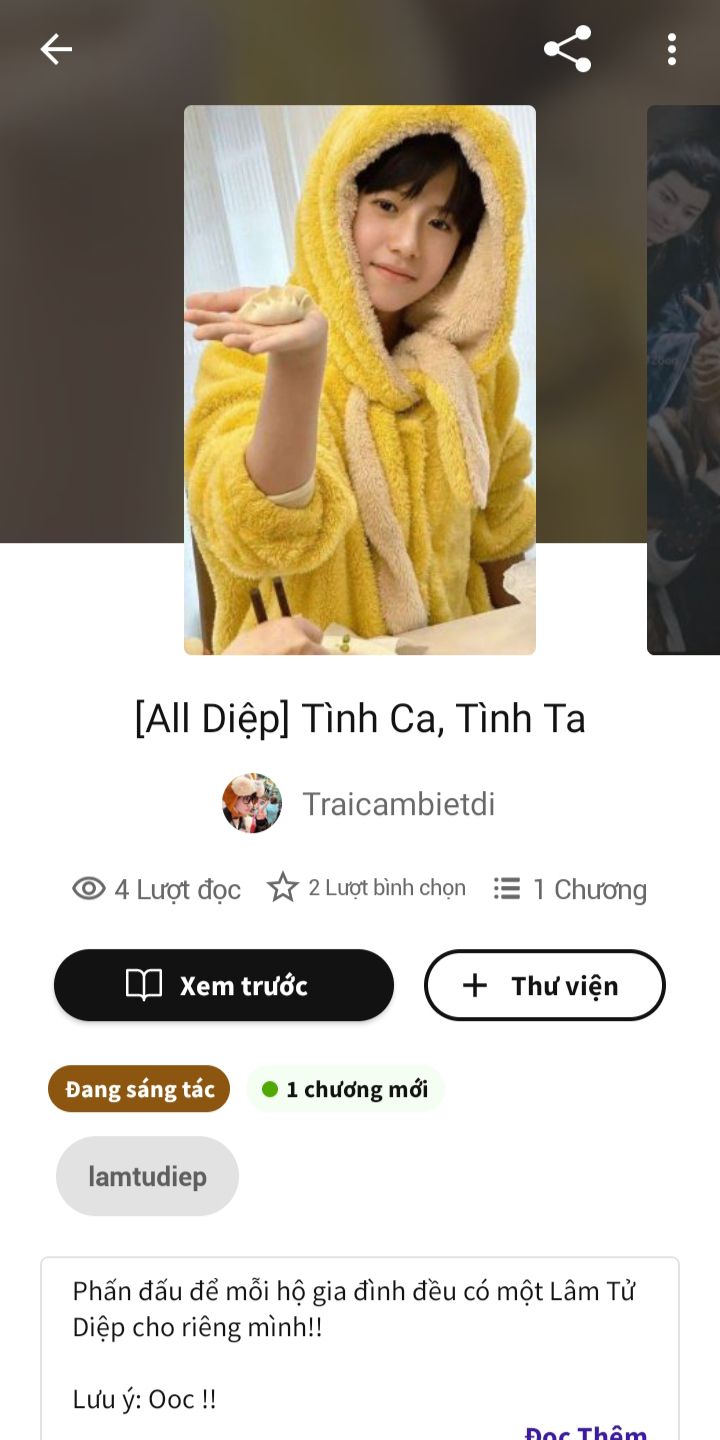This screenshot has width=720, height=1440.
Task: Go back using the arrow icon
Action: 56,49
